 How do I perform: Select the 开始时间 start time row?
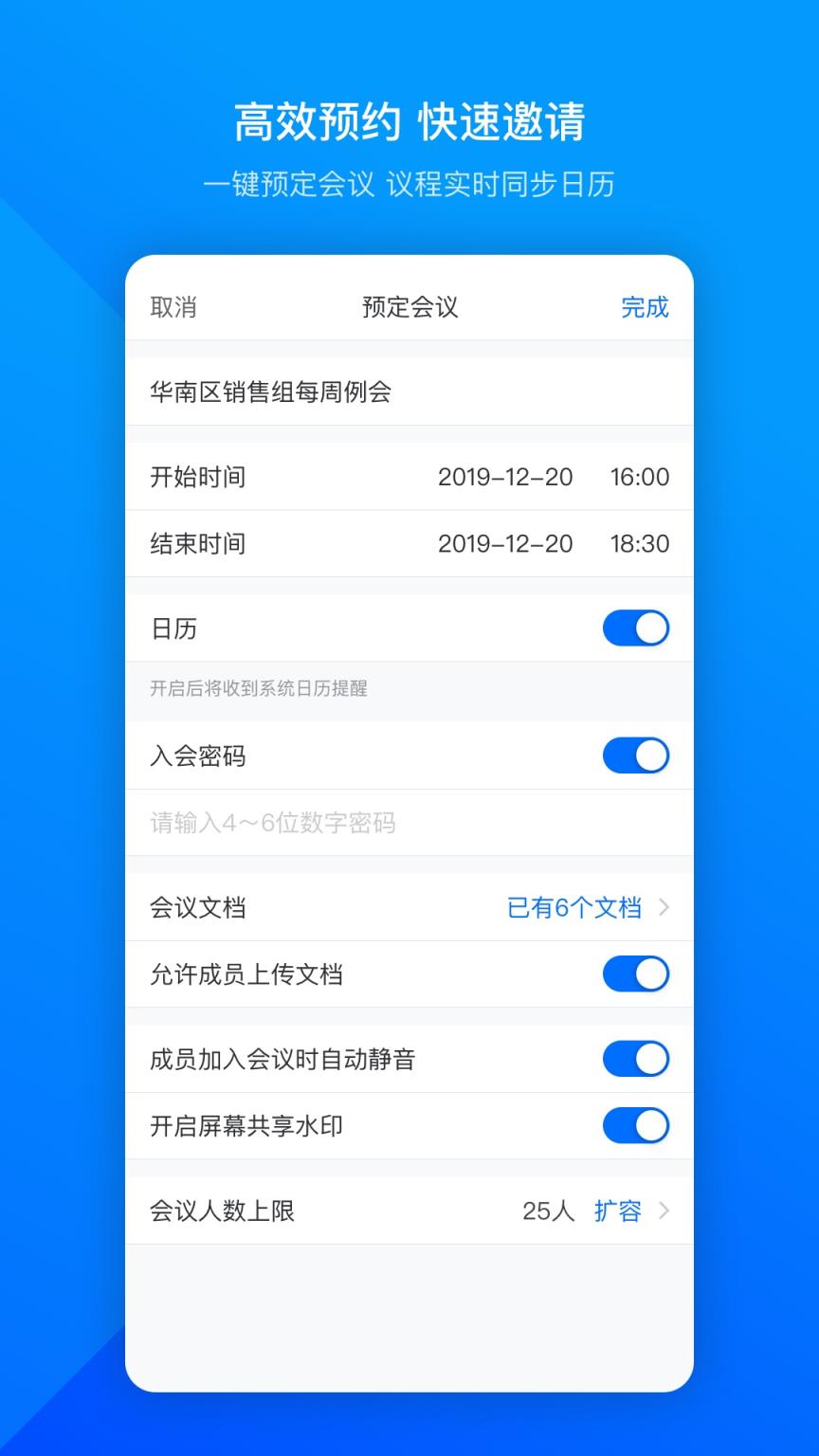point(197,477)
